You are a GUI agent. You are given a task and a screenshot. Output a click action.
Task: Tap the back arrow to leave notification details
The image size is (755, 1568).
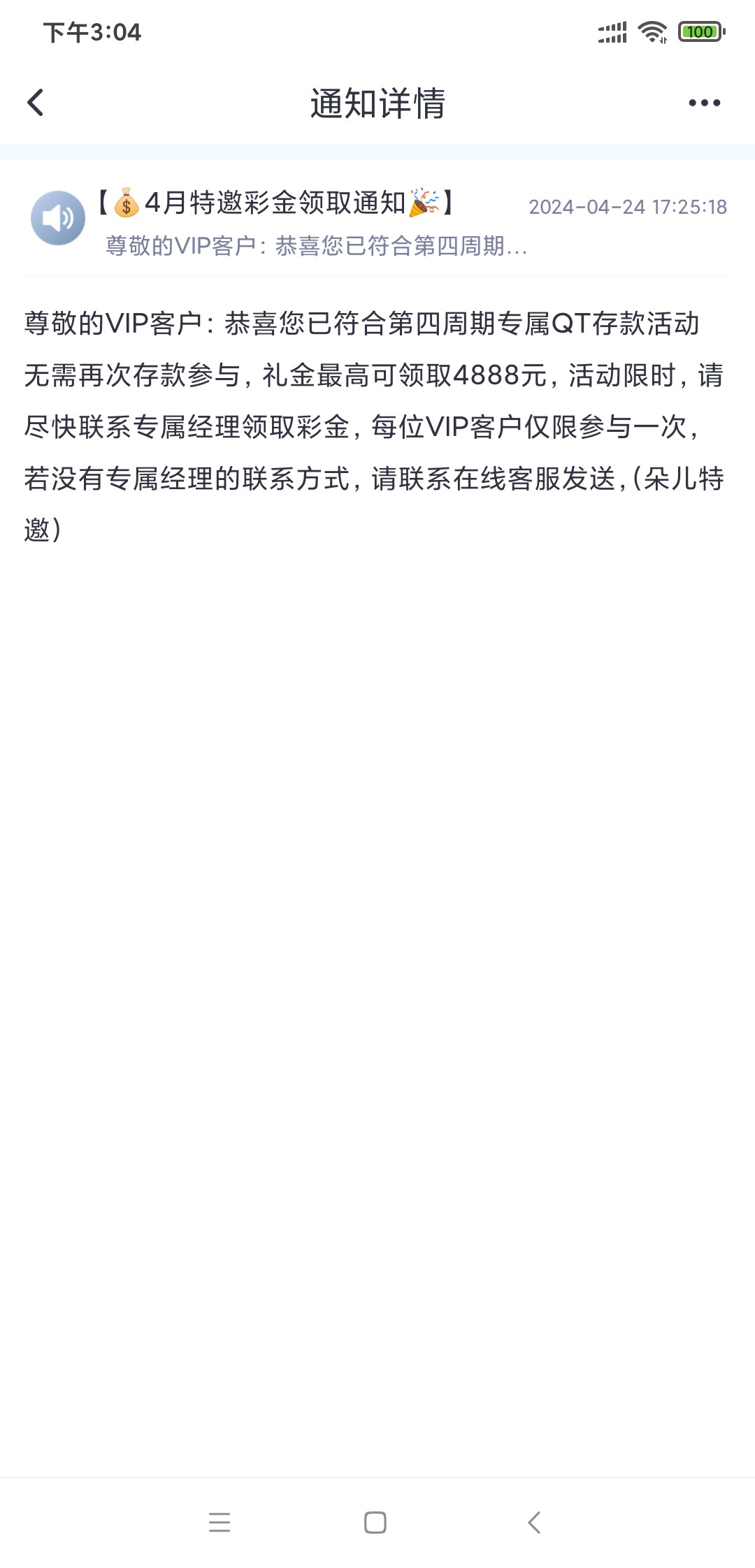click(36, 103)
